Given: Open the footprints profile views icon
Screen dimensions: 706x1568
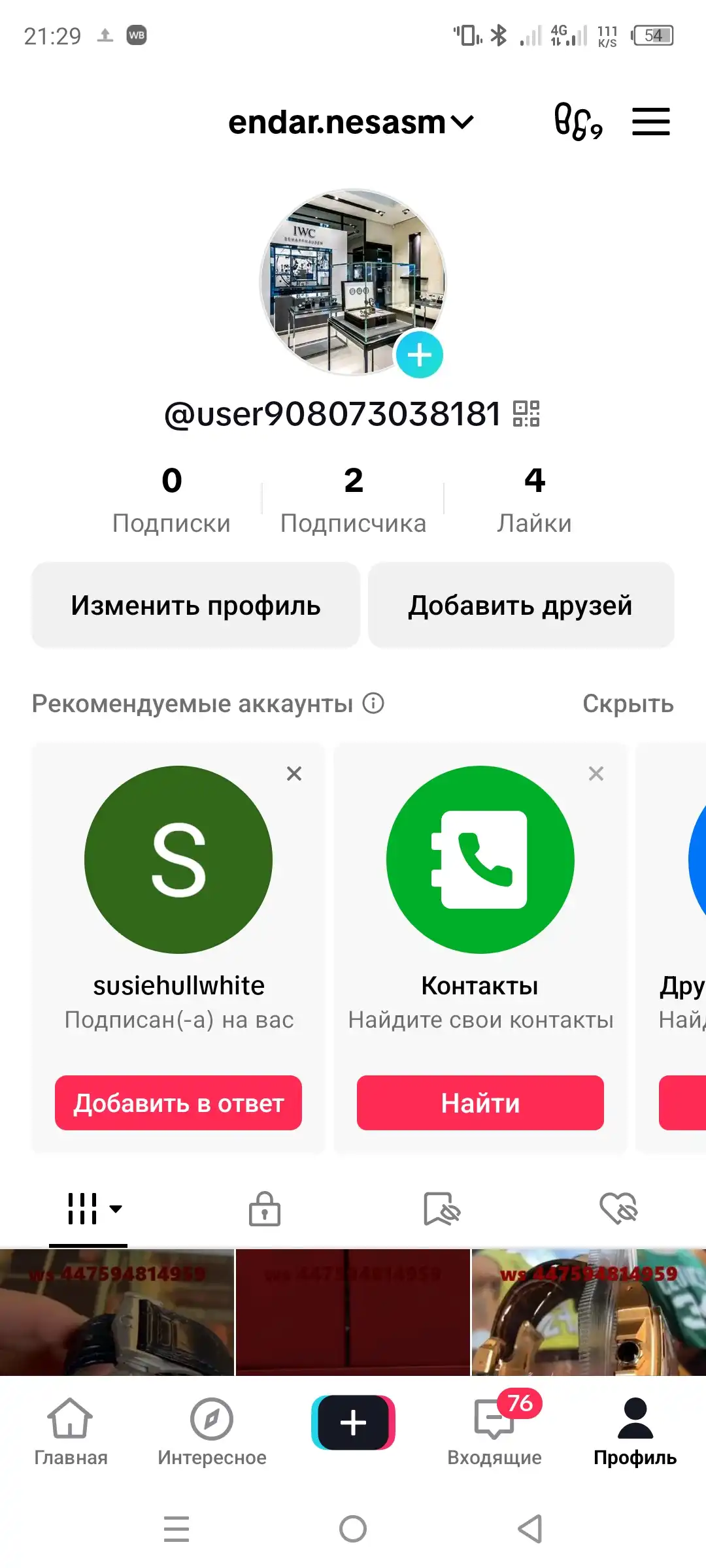Looking at the screenshot, I should coord(578,122).
